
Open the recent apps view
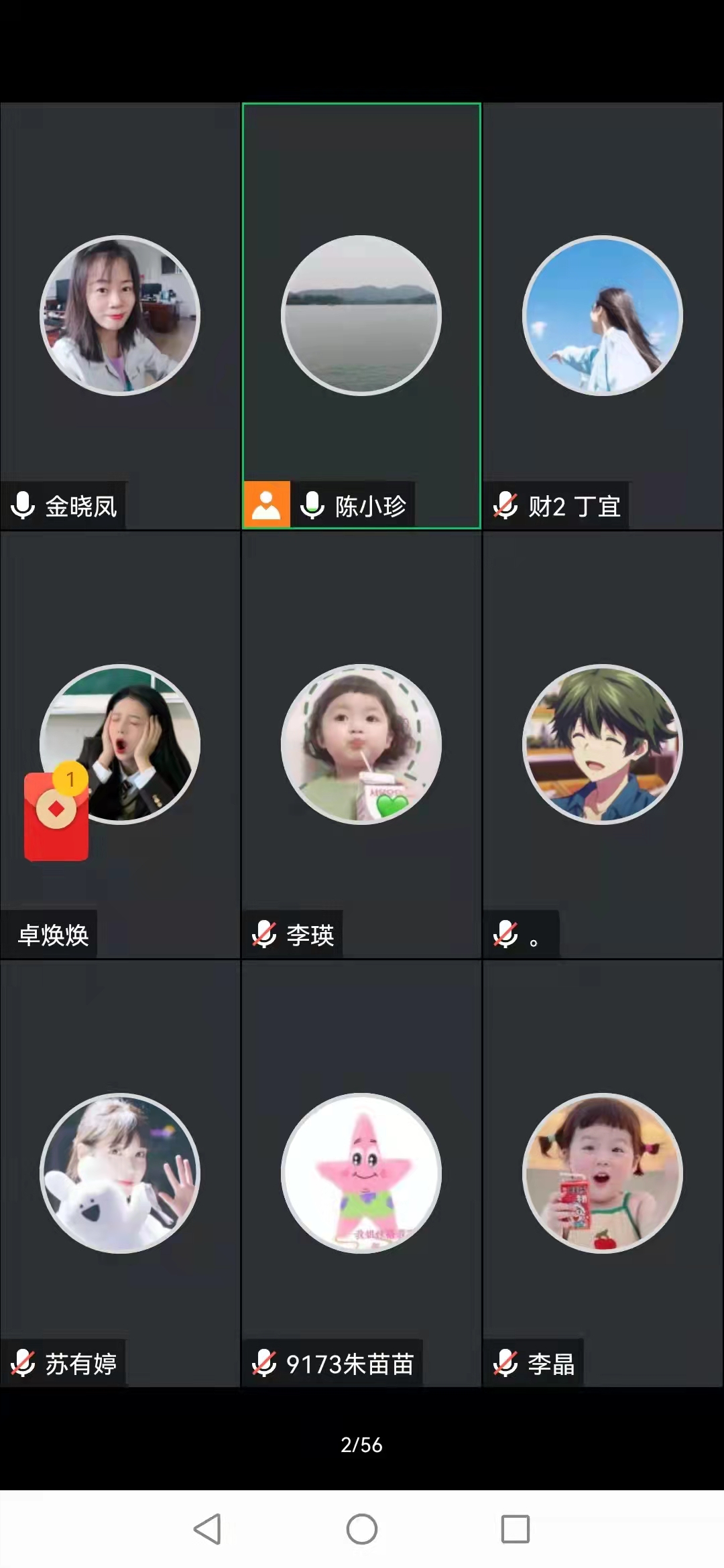point(516,1529)
